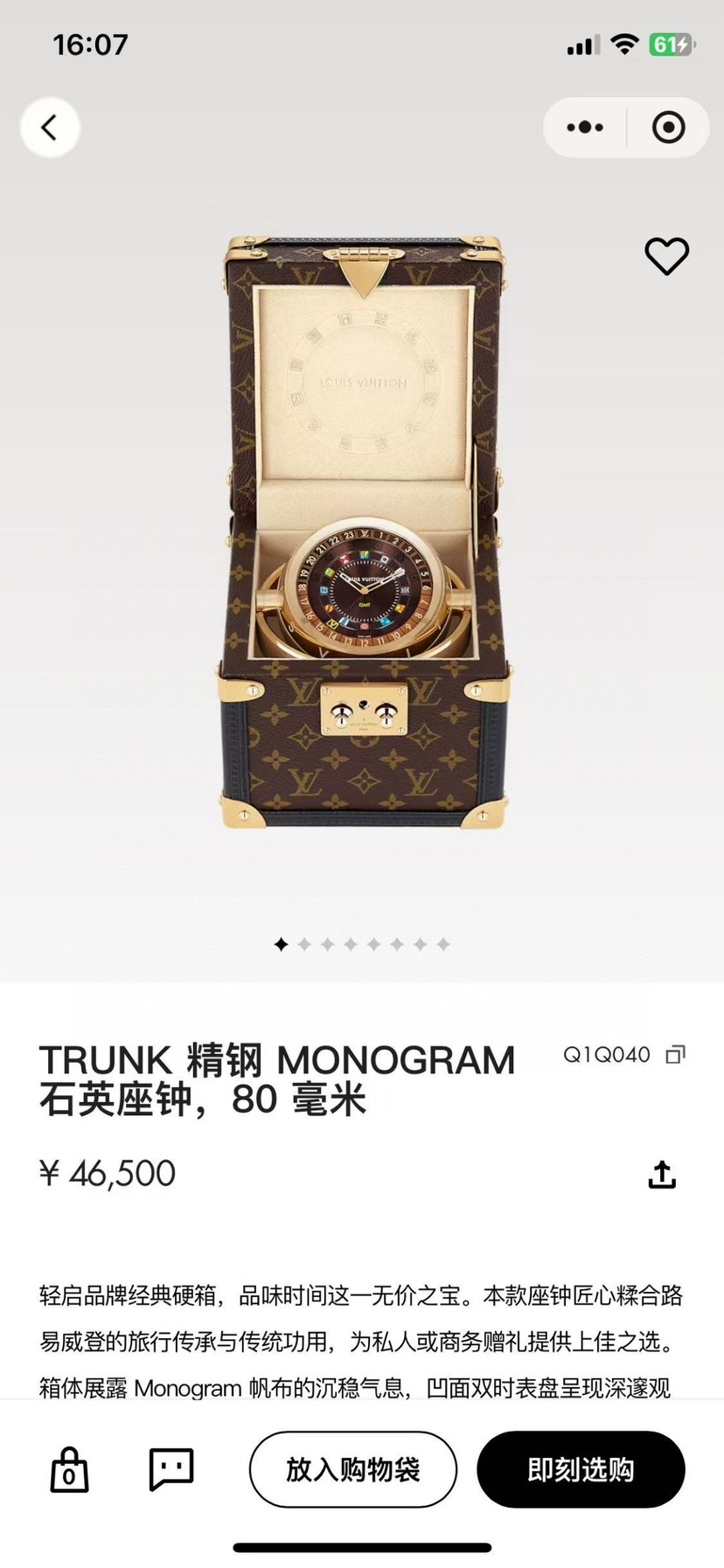Copy the product code Q1Q040
724x1568 pixels.
pyautogui.click(x=675, y=1055)
